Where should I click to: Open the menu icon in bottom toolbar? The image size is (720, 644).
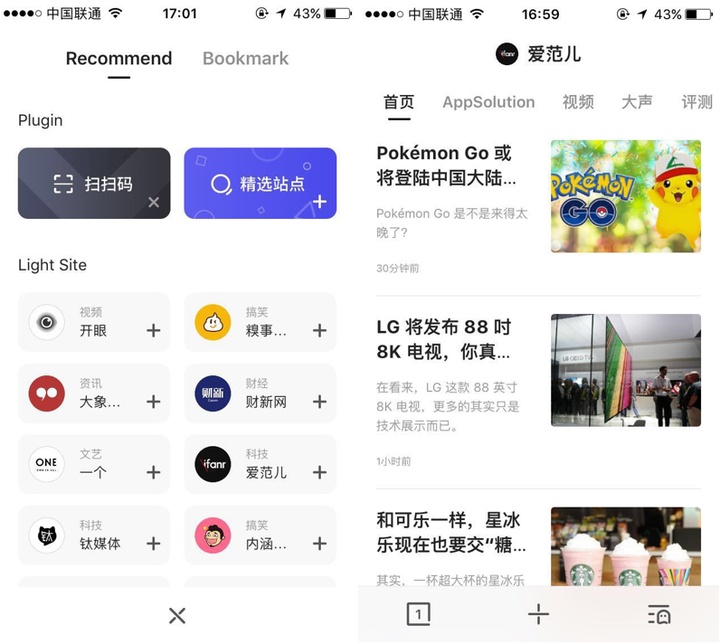(x=658, y=614)
